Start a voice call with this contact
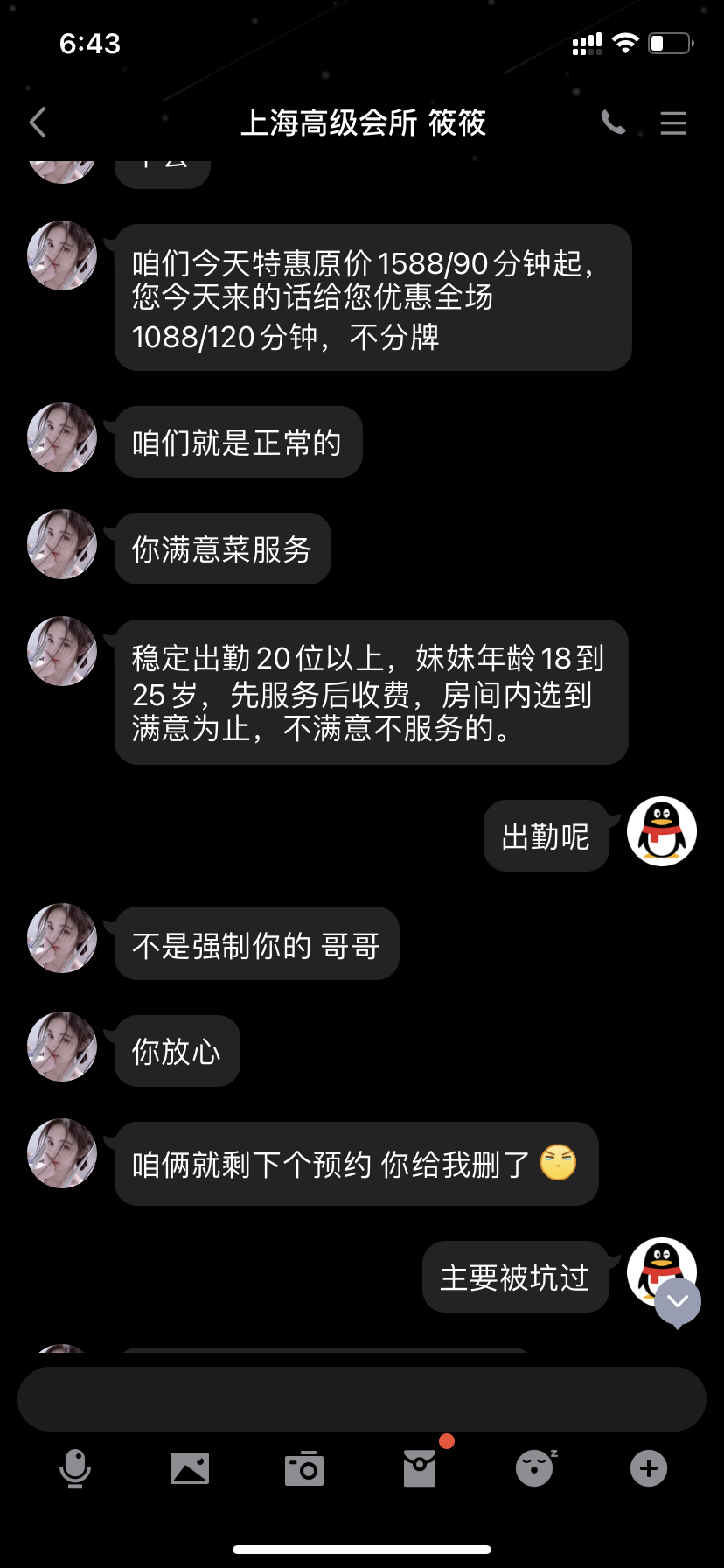Viewport: 724px width, 1568px height. [x=614, y=122]
